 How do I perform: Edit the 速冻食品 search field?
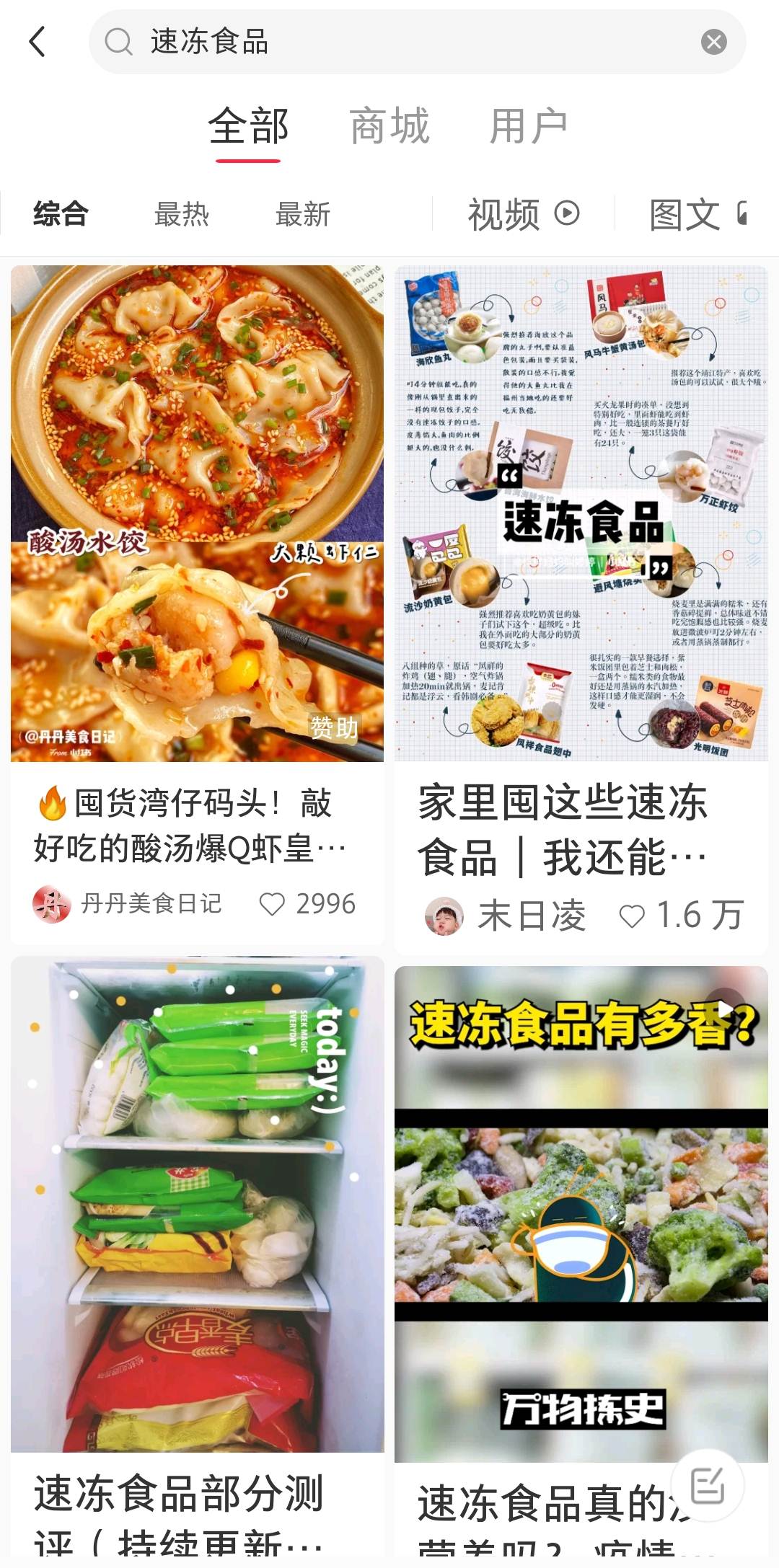pyautogui.click(x=404, y=42)
